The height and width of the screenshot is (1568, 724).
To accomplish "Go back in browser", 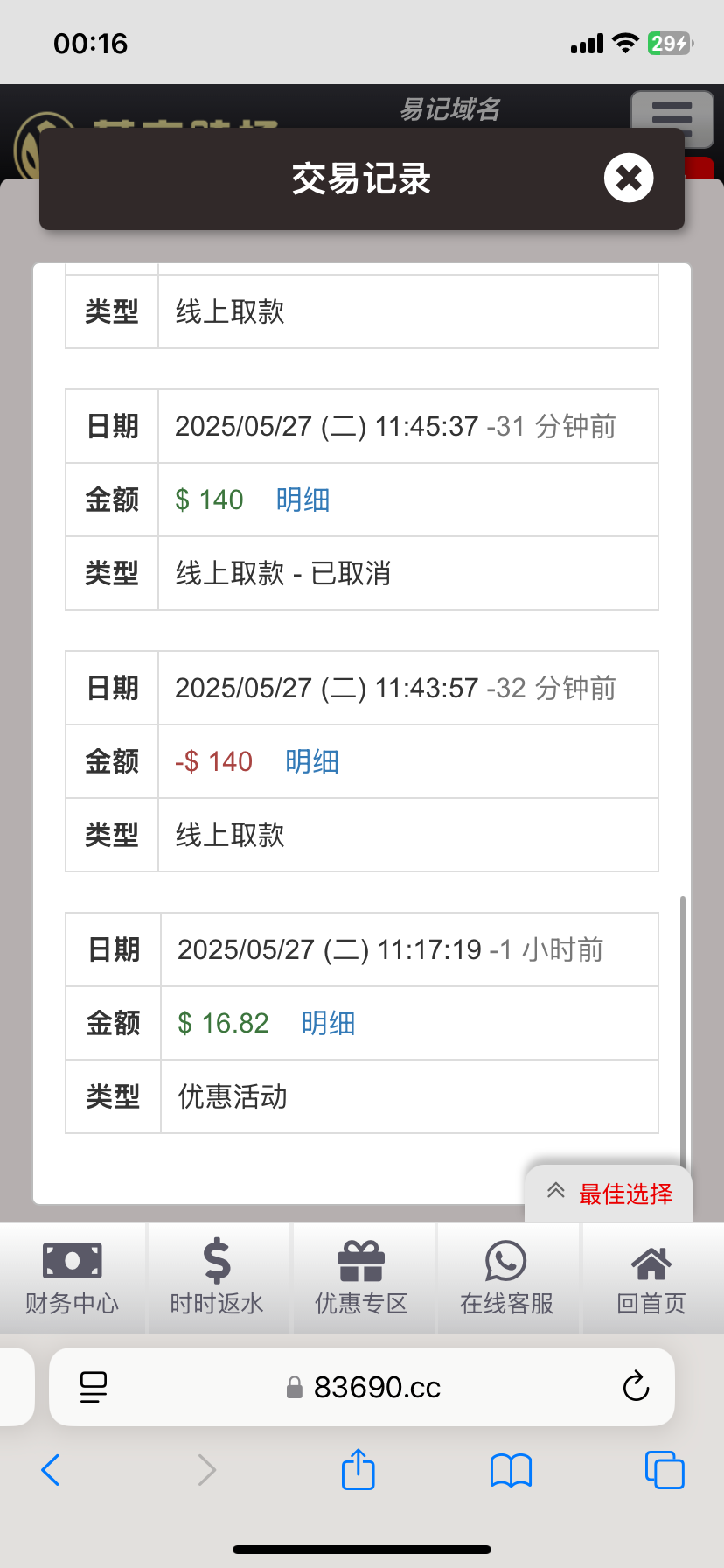I will (x=51, y=1470).
